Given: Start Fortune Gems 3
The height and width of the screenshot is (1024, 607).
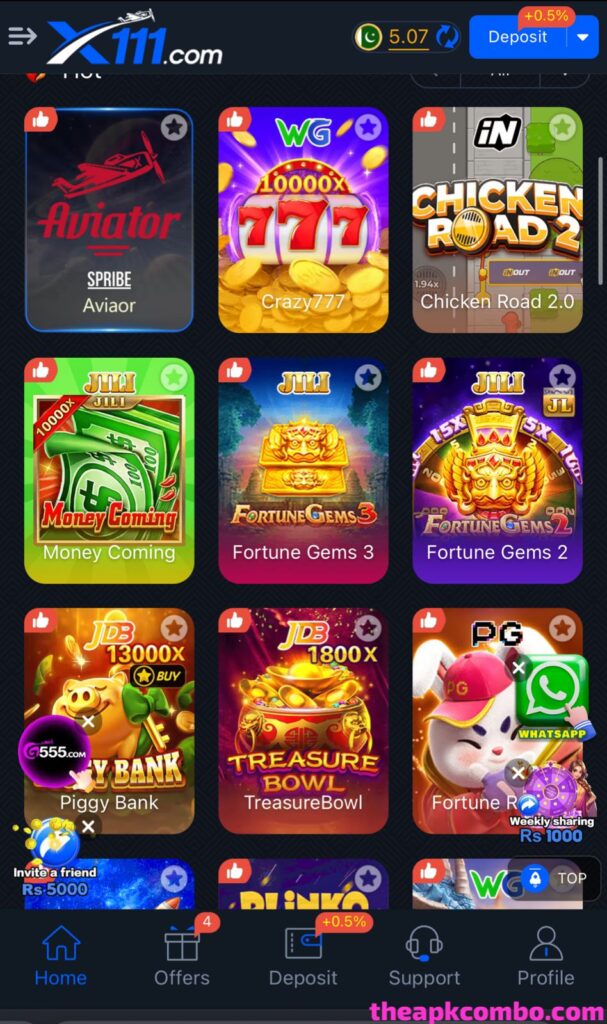Looking at the screenshot, I should pyautogui.click(x=303, y=470).
